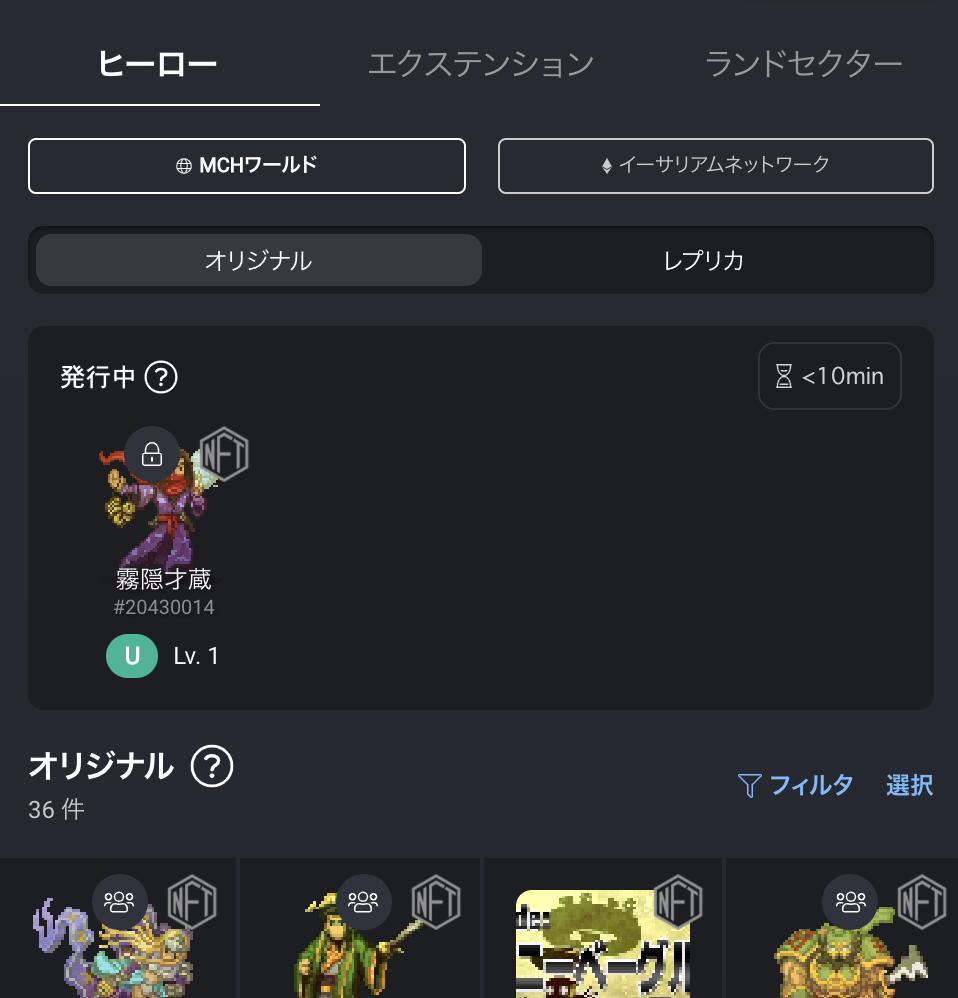Tap 選択 to select heroes

[x=909, y=786]
